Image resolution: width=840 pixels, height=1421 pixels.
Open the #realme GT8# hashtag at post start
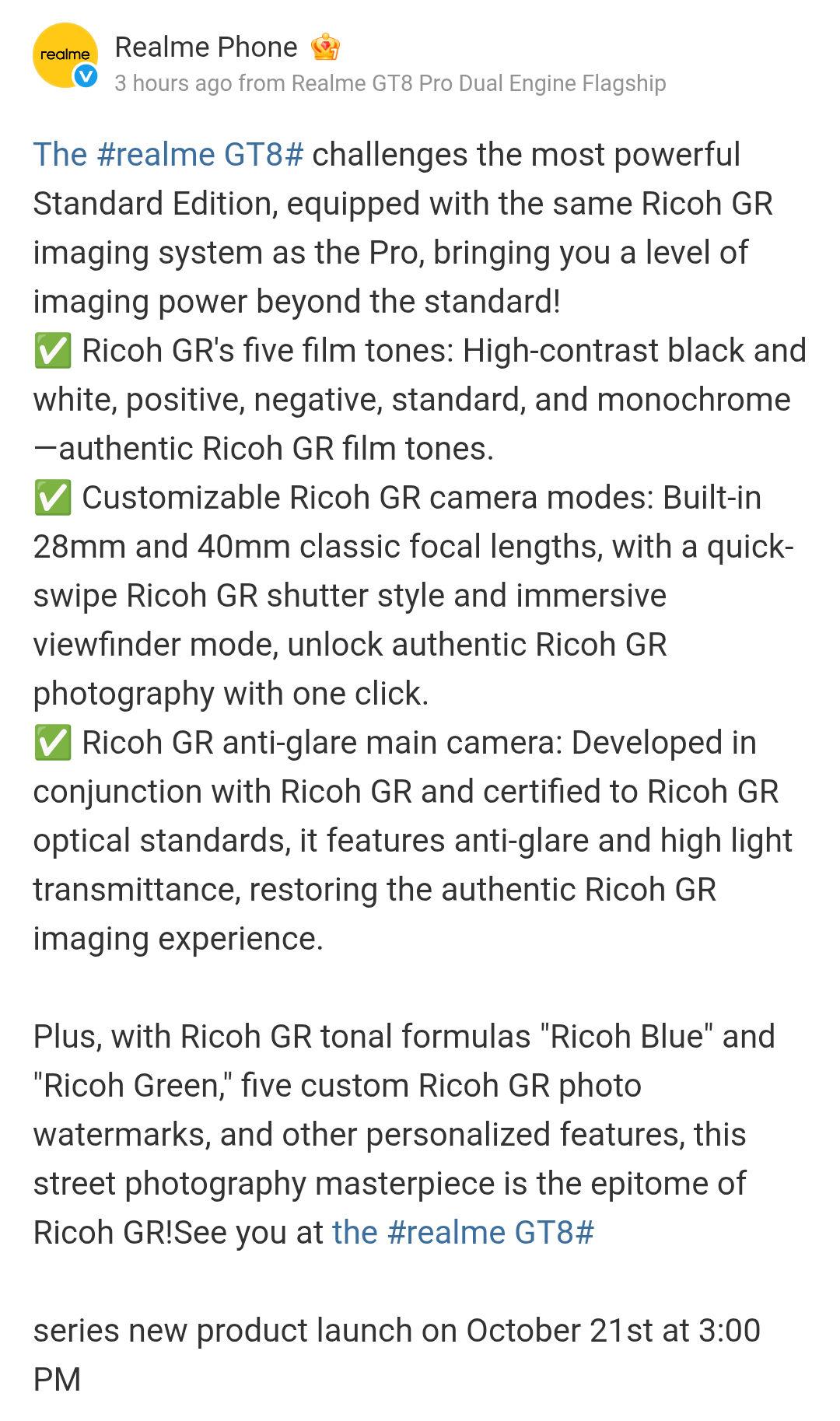(169, 155)
